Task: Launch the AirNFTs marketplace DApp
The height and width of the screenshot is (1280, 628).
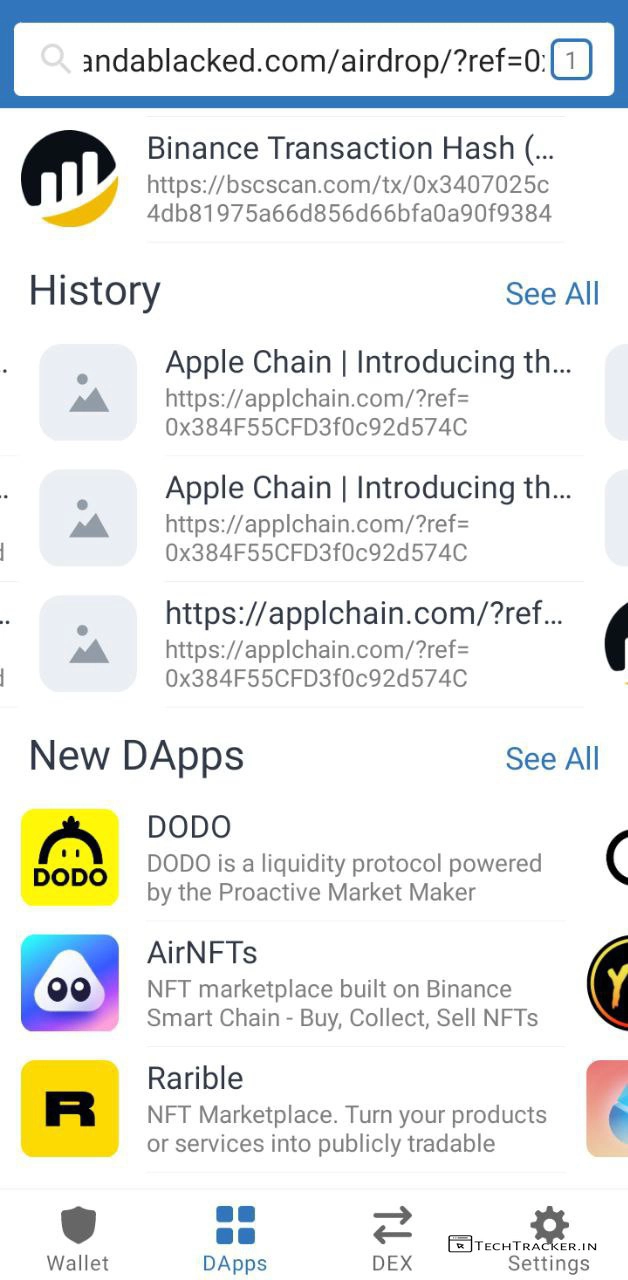Action: pyautogui.click(x=300, y=984)
